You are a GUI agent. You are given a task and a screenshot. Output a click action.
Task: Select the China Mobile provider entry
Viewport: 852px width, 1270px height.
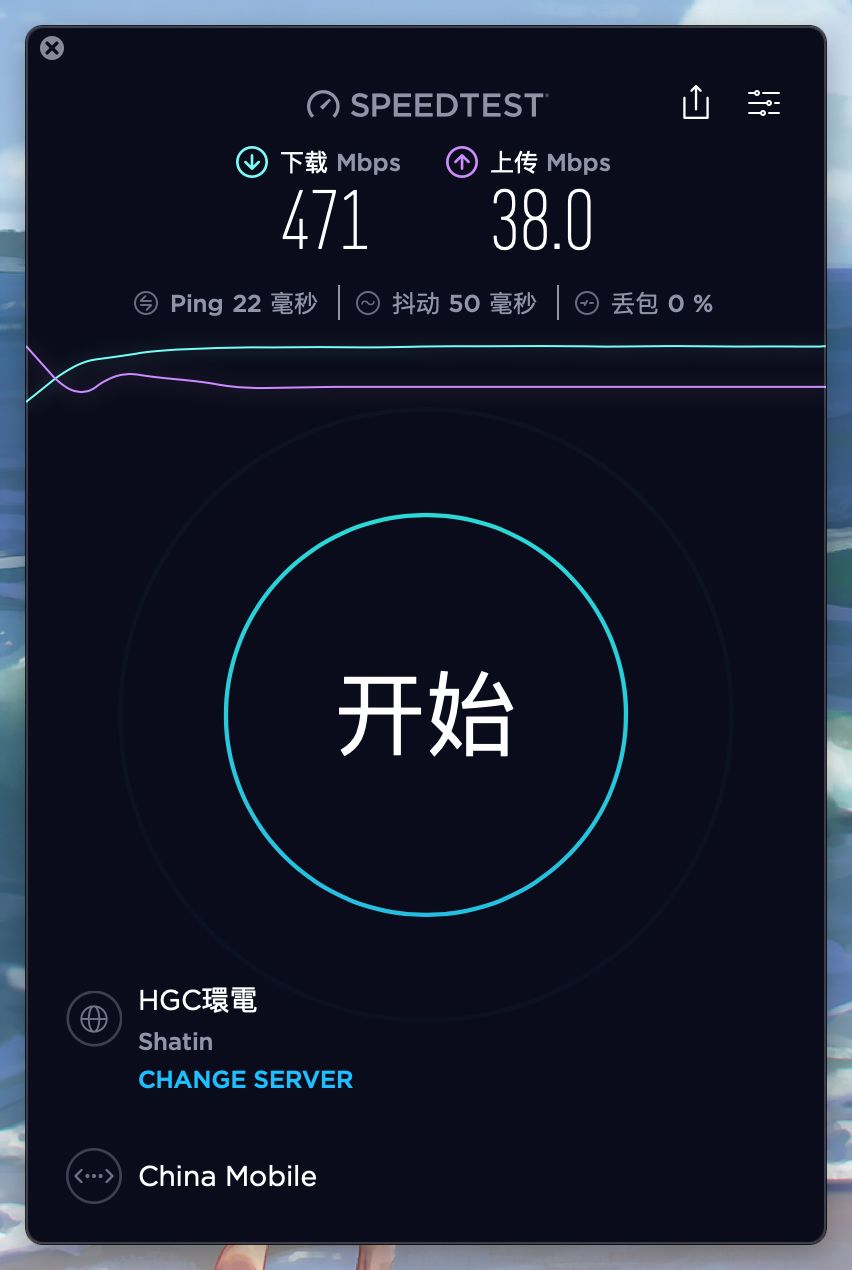coord(227,1176)
